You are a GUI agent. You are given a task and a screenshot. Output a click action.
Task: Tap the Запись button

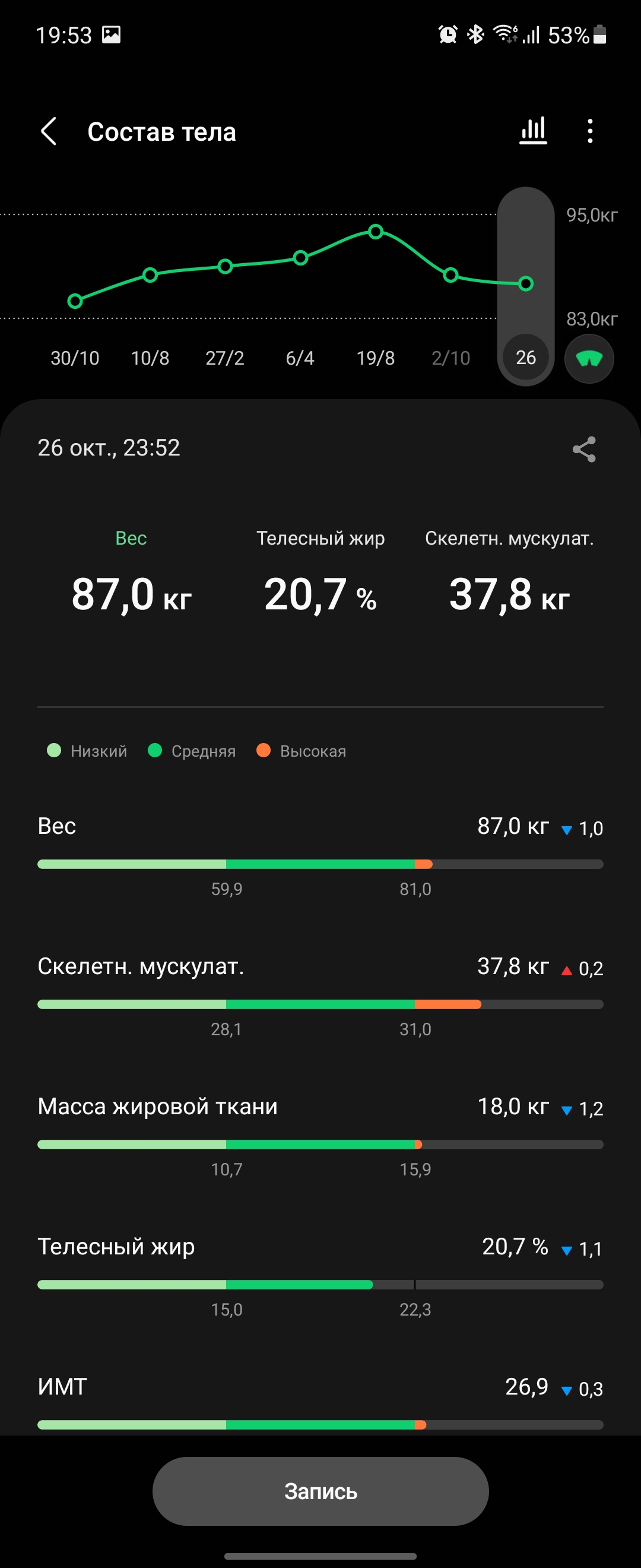pyautogui.click(x=320, y=1491)
